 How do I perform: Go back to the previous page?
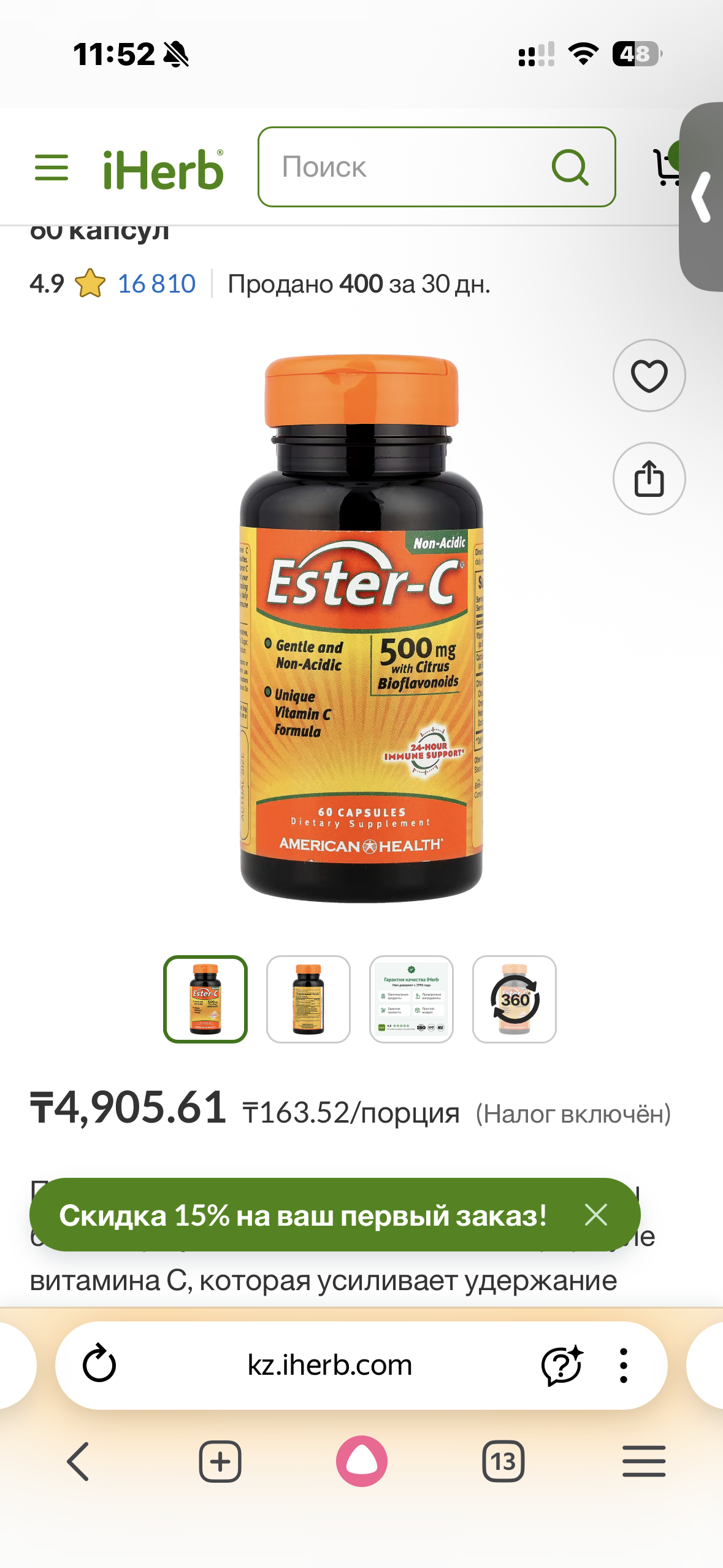click(x=78, y=1461)
